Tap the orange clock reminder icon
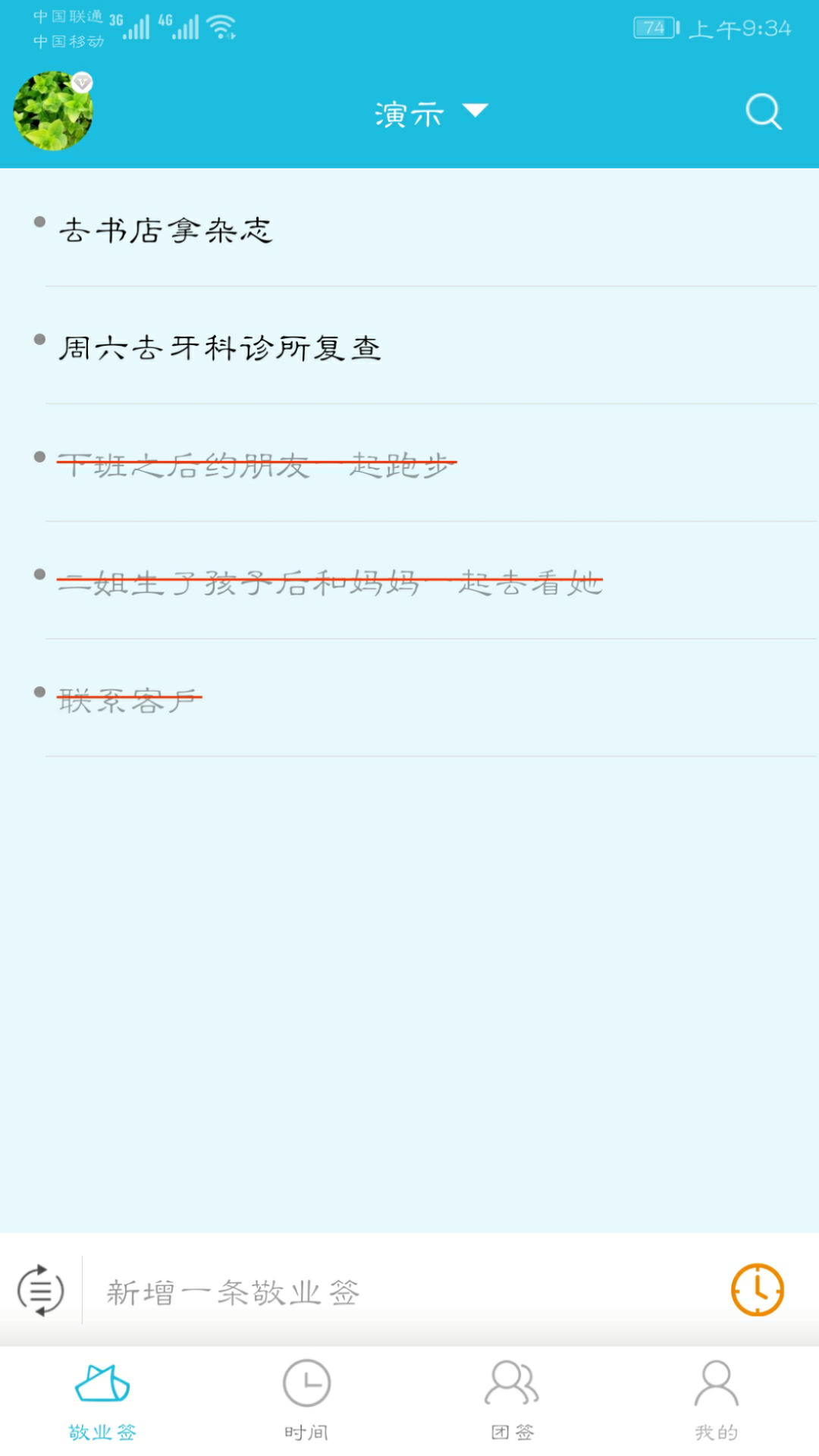Viewport: 819px width, 1456px height. pos(757,1290)
